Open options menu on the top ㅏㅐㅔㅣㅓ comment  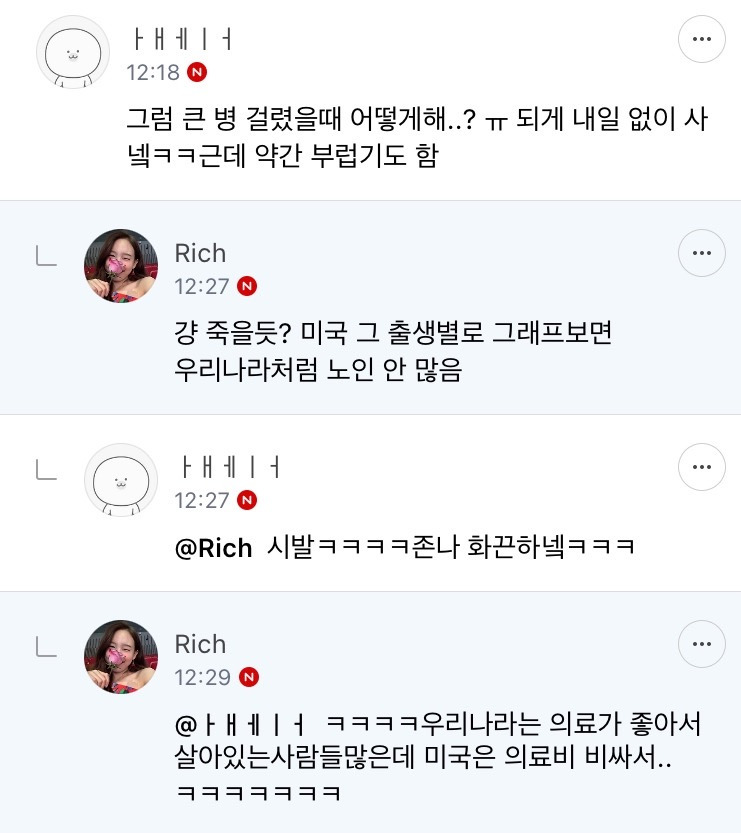pos(701,39)
